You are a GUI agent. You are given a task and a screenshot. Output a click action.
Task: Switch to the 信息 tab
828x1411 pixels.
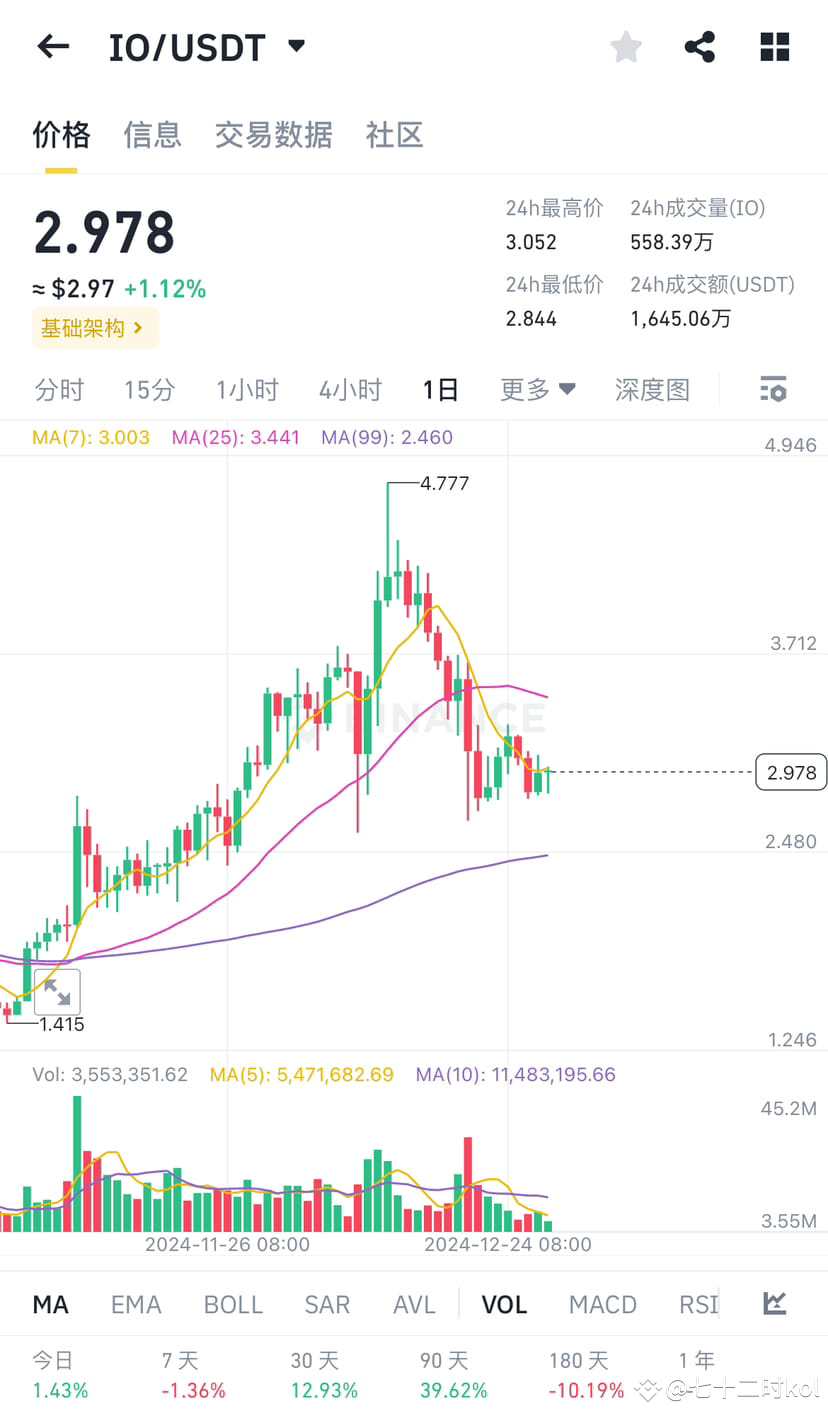pyautogui.click(x=152, y=135)
